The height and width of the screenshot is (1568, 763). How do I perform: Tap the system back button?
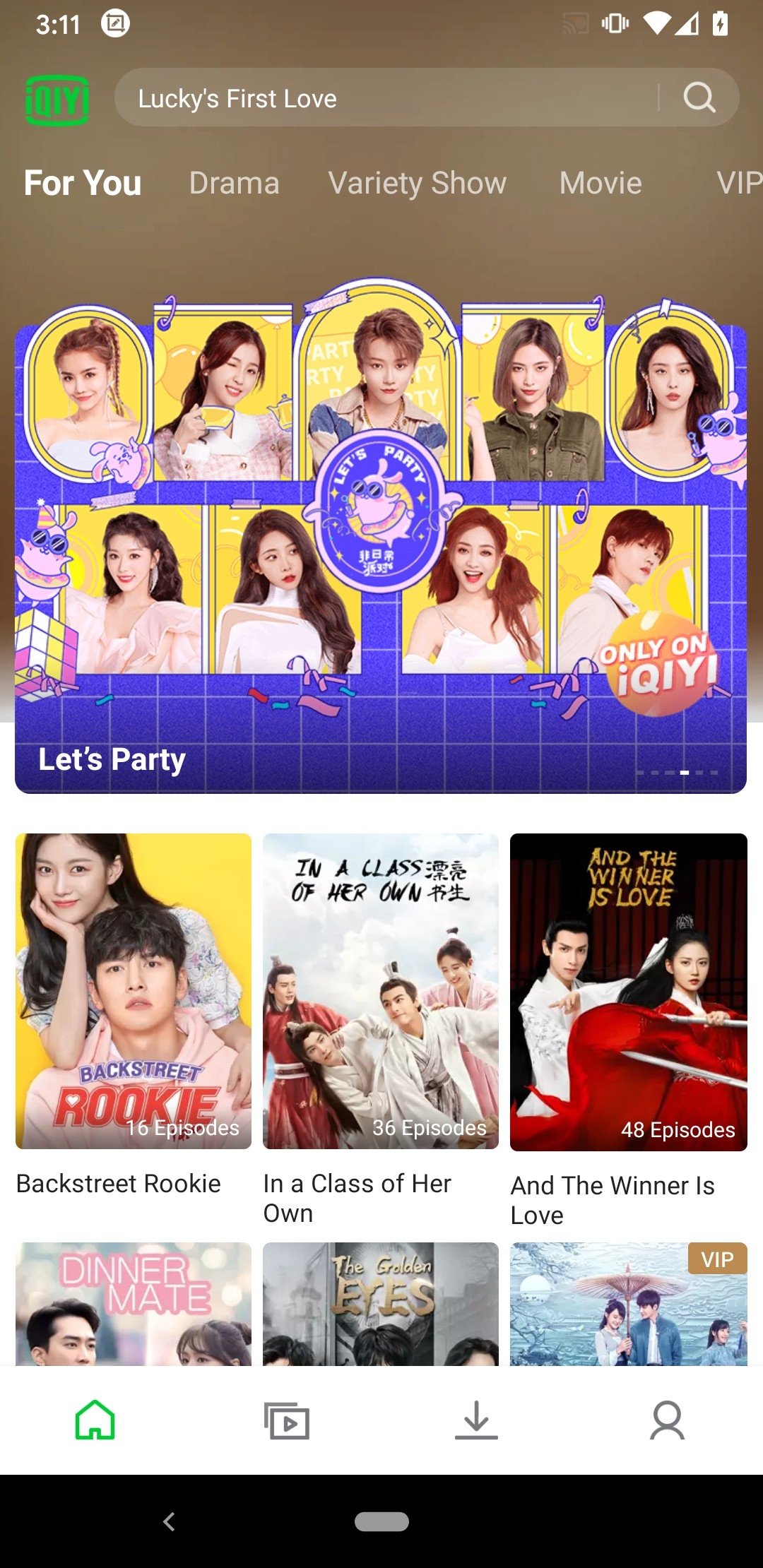(169, 1521)
